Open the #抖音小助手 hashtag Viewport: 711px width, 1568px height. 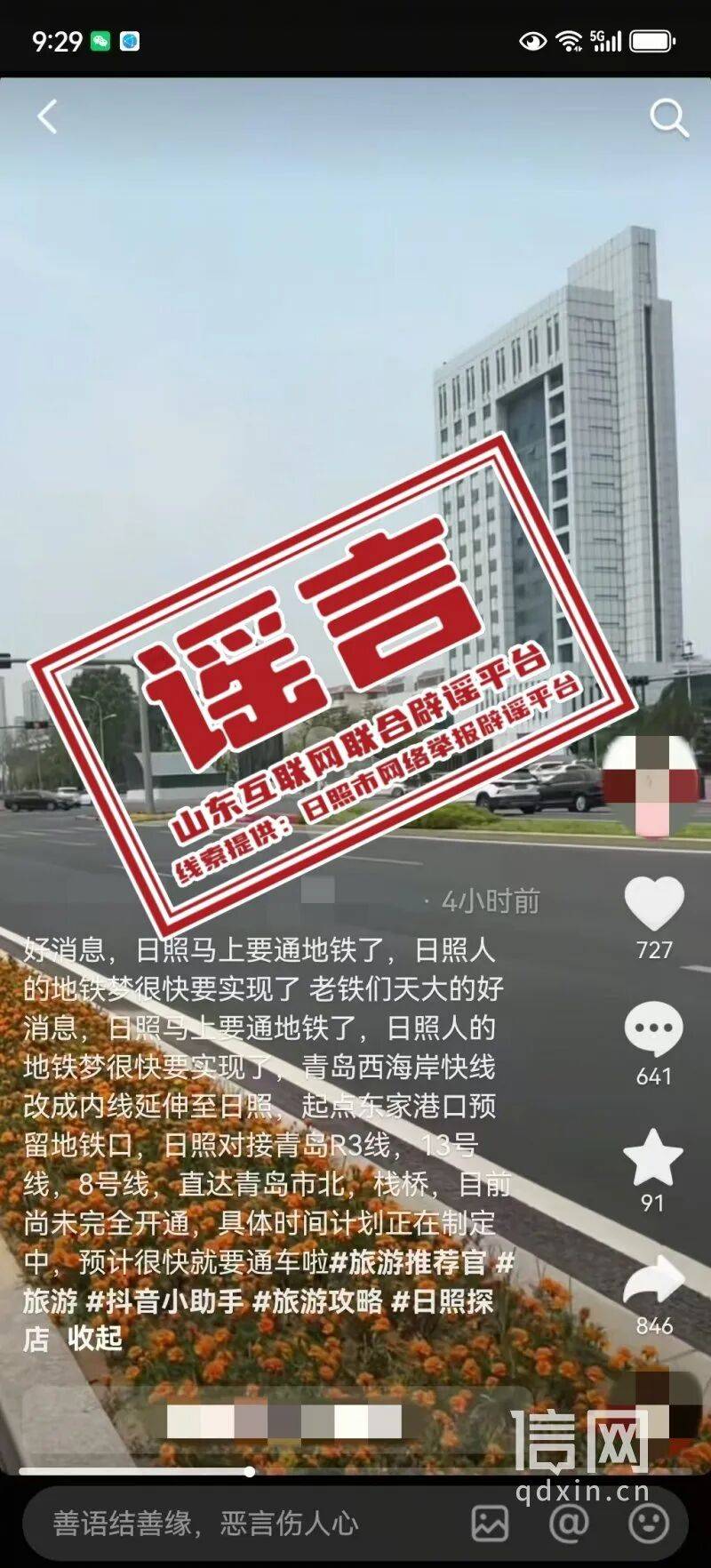coord(164,1301)
